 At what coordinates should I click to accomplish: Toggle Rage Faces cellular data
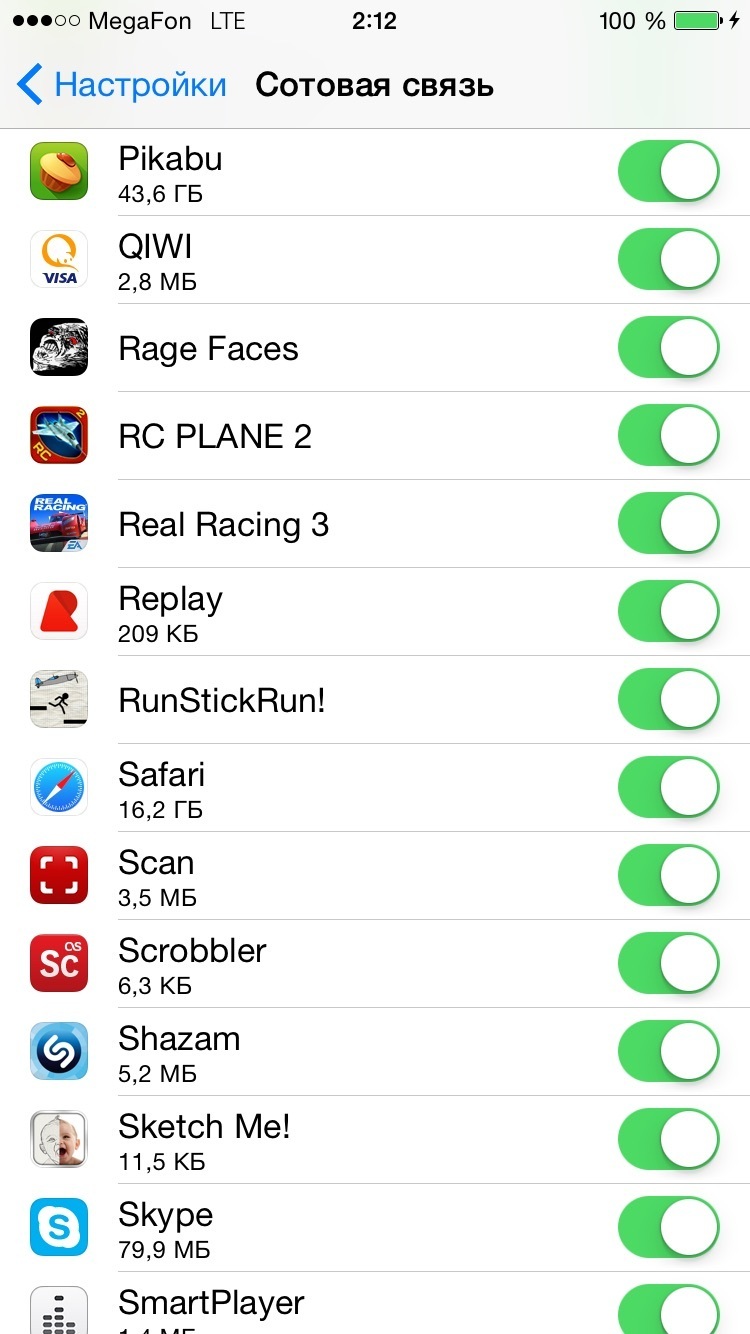point(668,348)
